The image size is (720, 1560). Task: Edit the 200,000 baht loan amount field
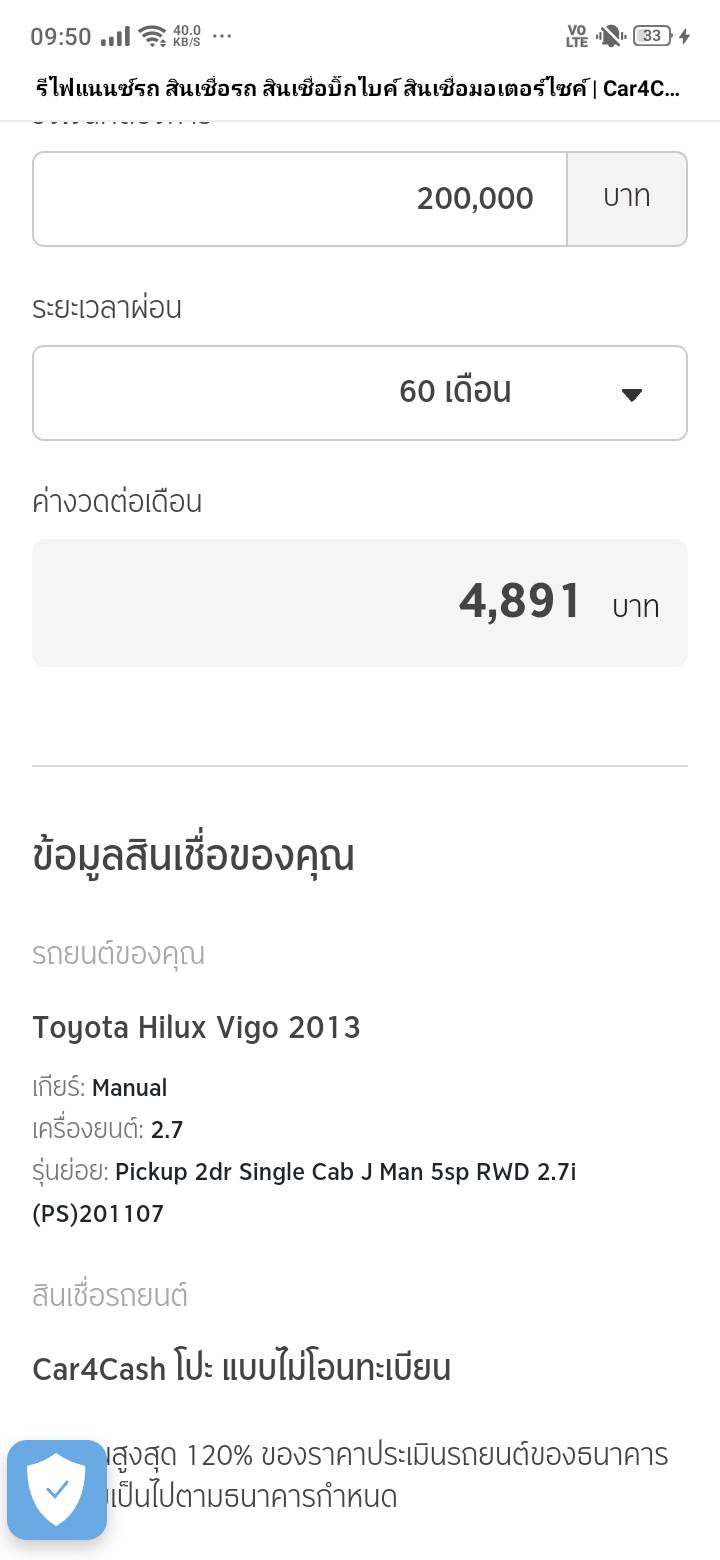(x=300, y=198)
